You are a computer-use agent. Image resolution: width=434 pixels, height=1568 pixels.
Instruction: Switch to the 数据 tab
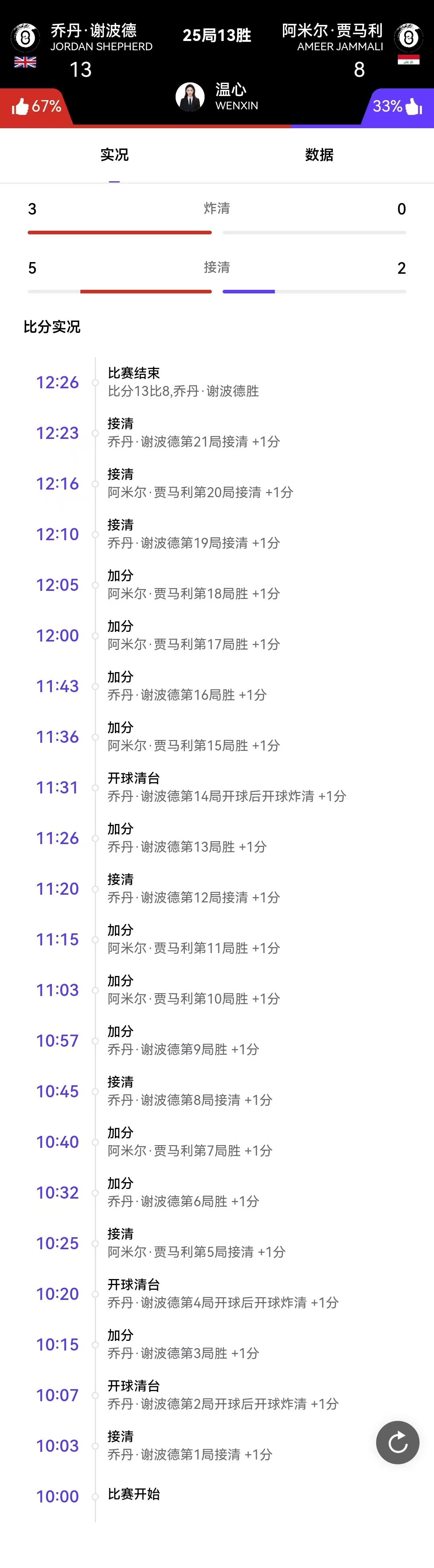[319, 155]
